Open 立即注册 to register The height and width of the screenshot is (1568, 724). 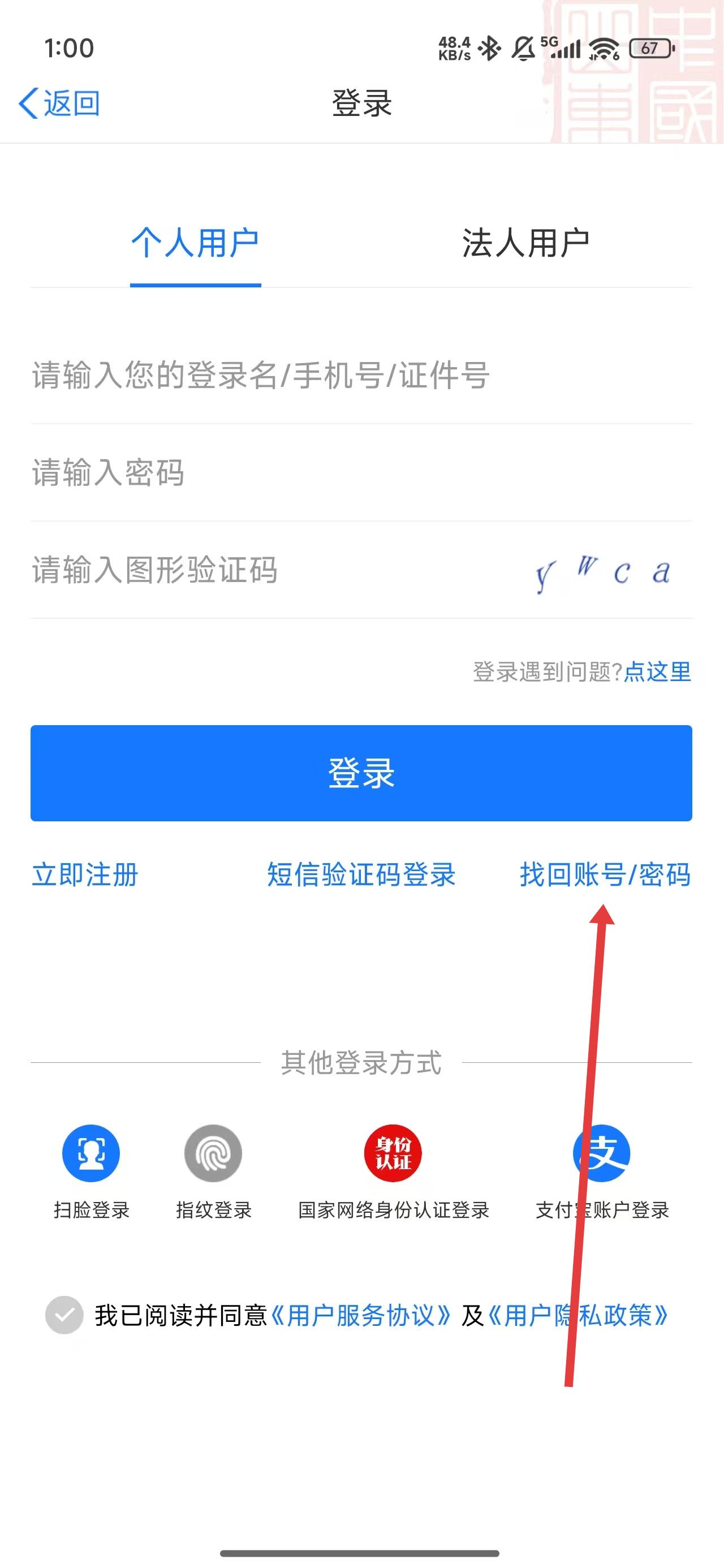pos(85,875)
